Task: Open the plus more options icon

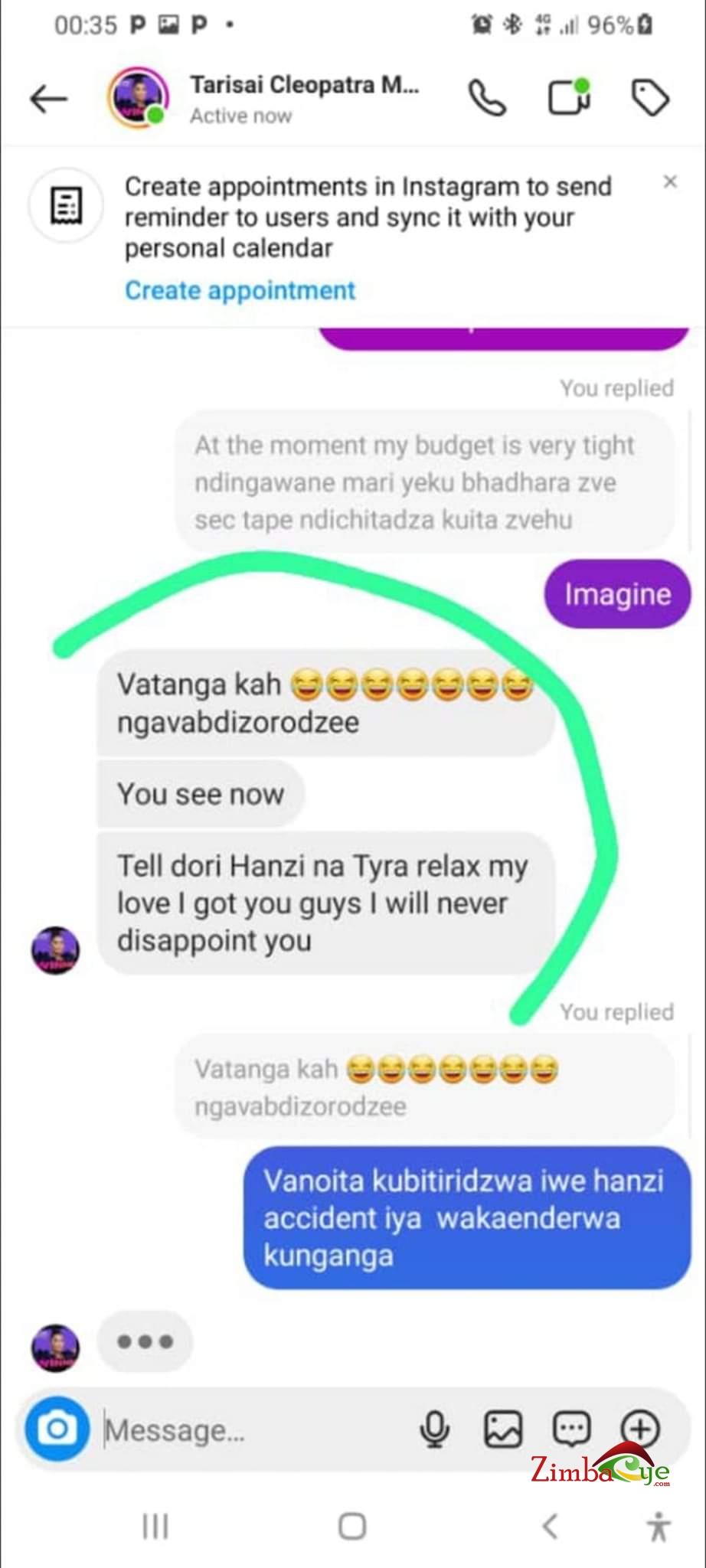Action: 640,1429
